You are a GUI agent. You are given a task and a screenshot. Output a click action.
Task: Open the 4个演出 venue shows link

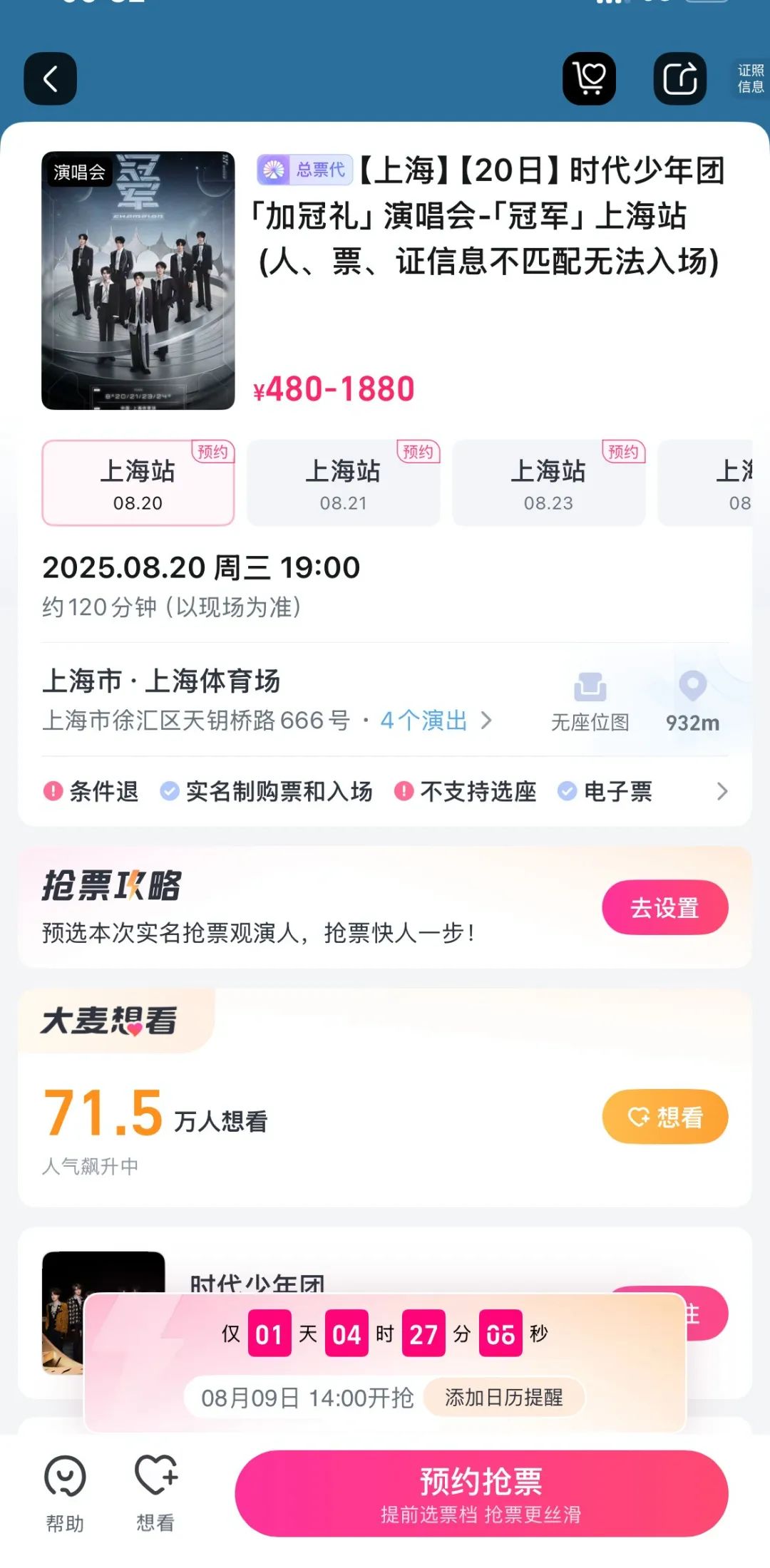(x=435, y=721)
